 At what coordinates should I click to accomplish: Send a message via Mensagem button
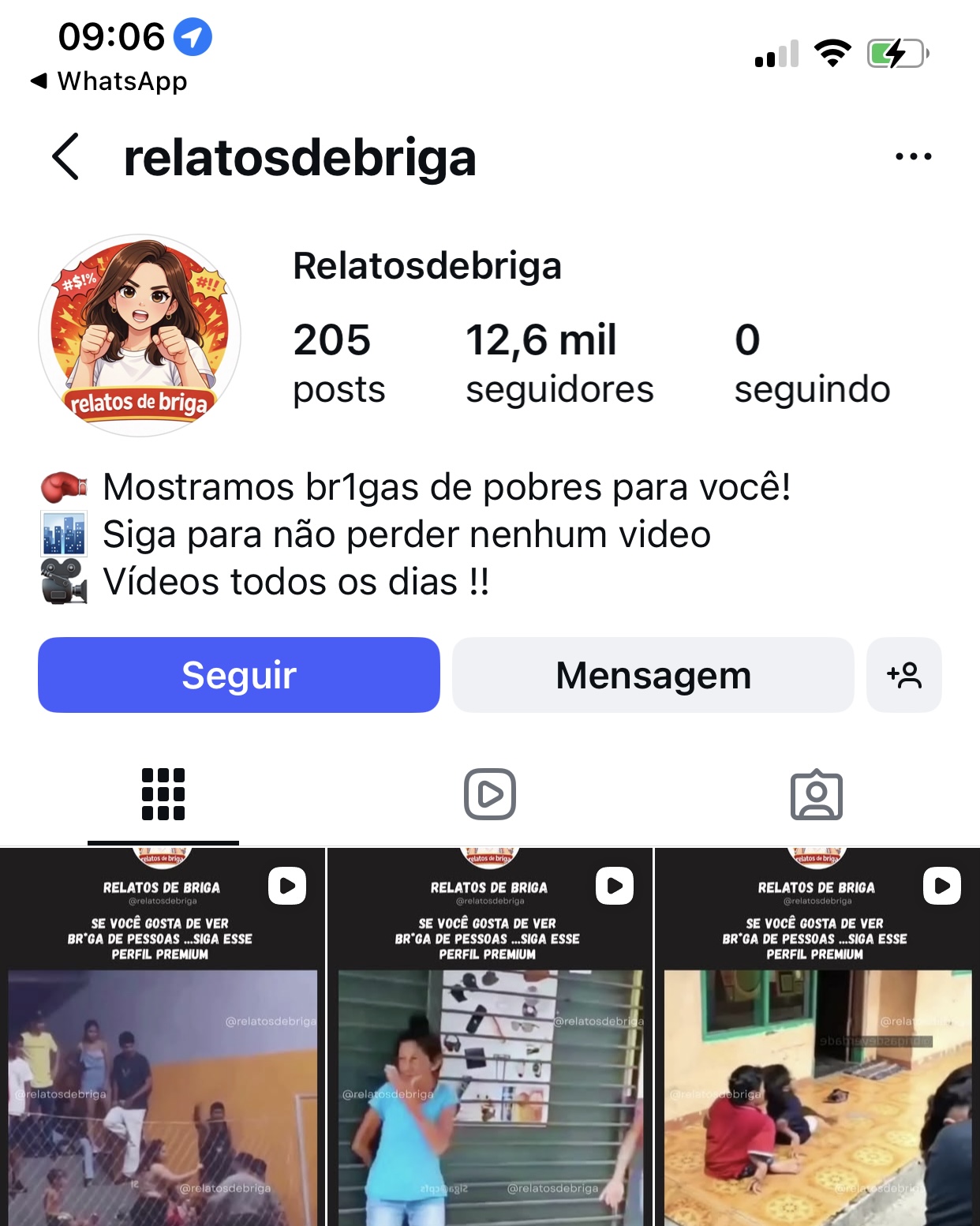tap(653, 675)
